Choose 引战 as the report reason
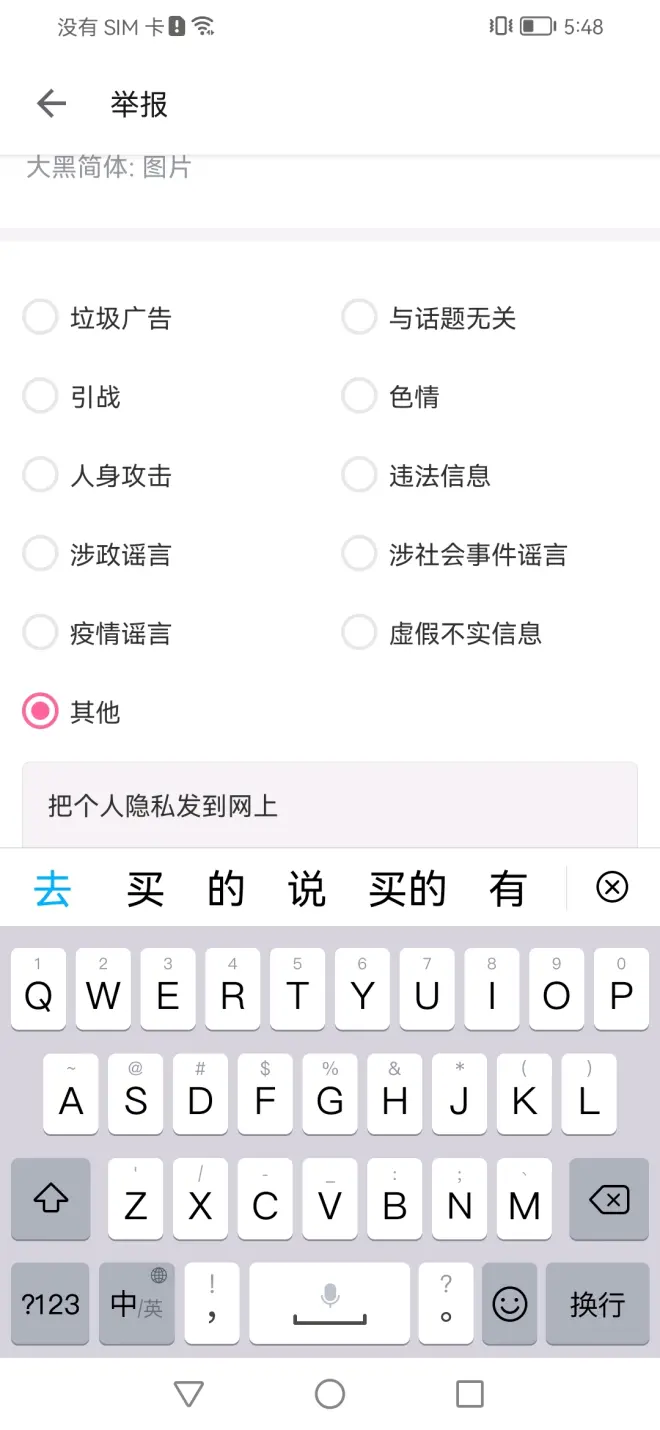 click(x=40, y=397)
